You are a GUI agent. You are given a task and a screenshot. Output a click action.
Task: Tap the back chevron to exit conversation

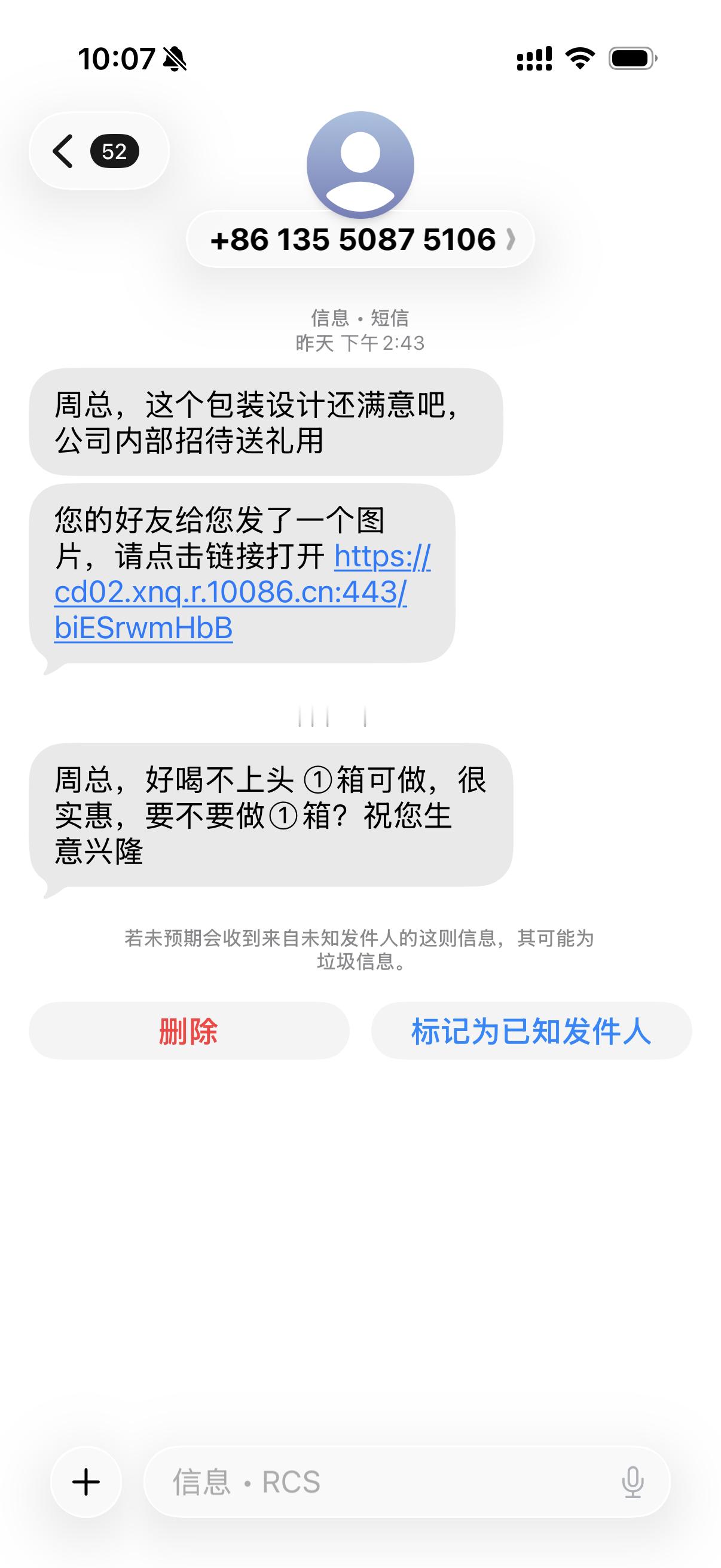(x=63, y=151)
